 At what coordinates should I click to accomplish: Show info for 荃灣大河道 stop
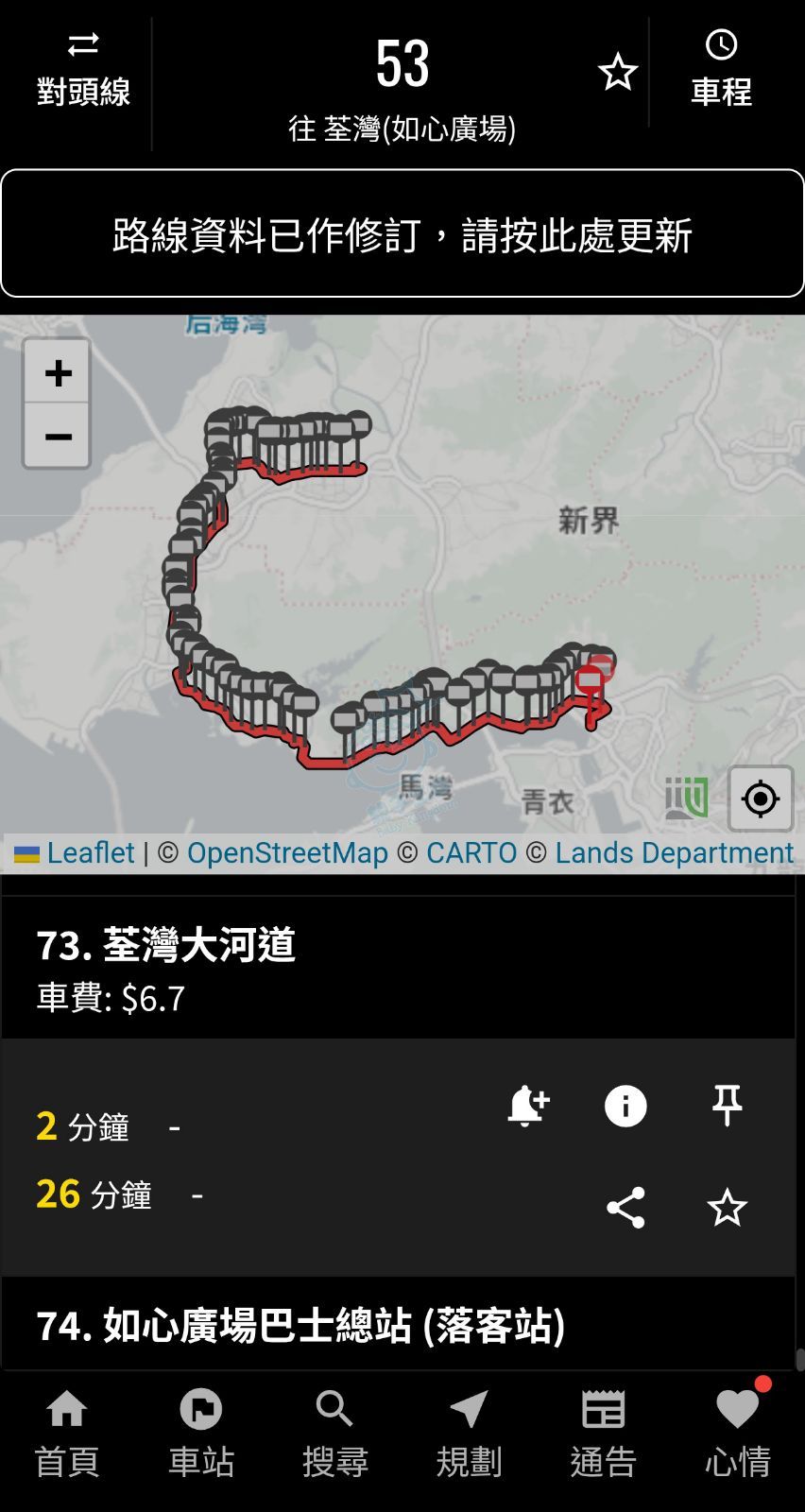click(x=625, y=1105)
